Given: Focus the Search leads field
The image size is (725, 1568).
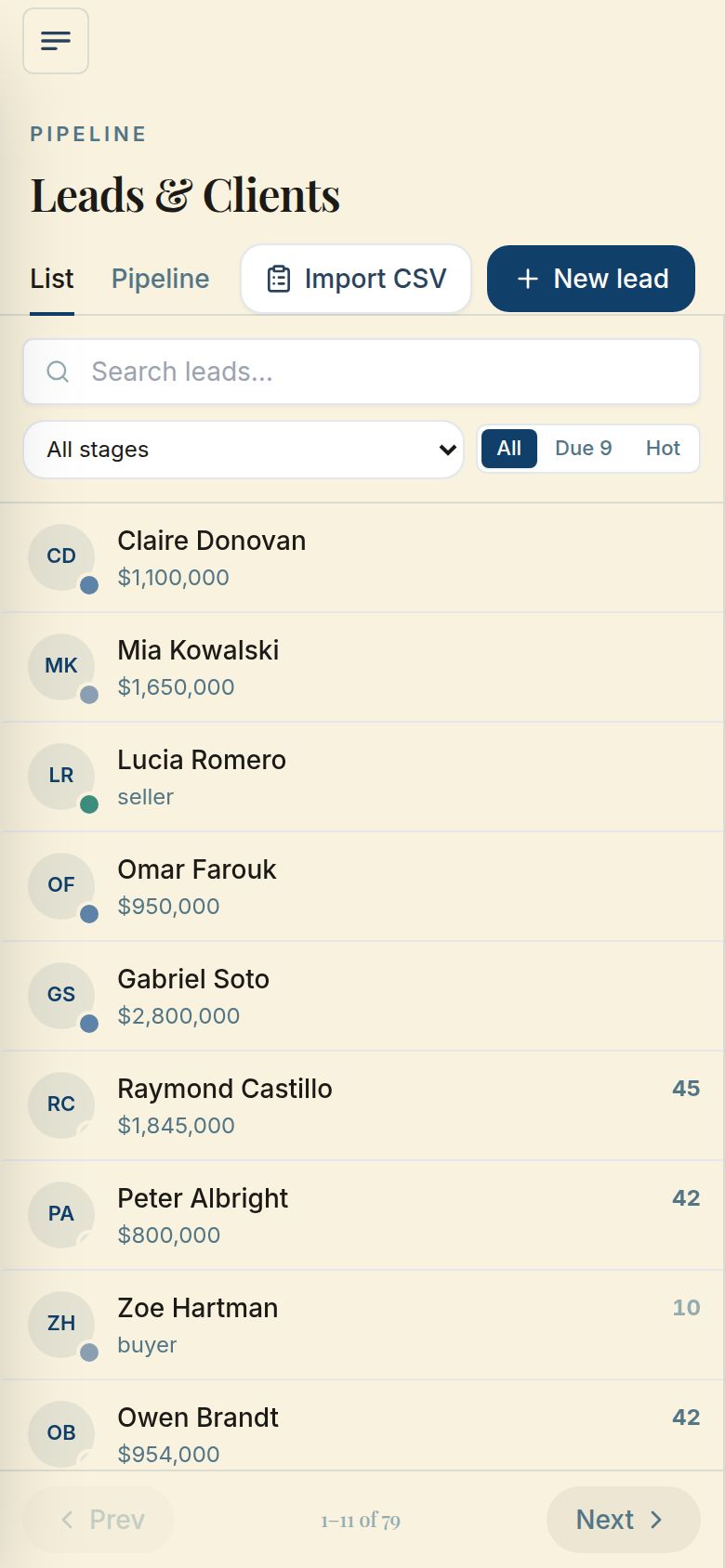Looking at the screenshot, I should coord(362,372).
